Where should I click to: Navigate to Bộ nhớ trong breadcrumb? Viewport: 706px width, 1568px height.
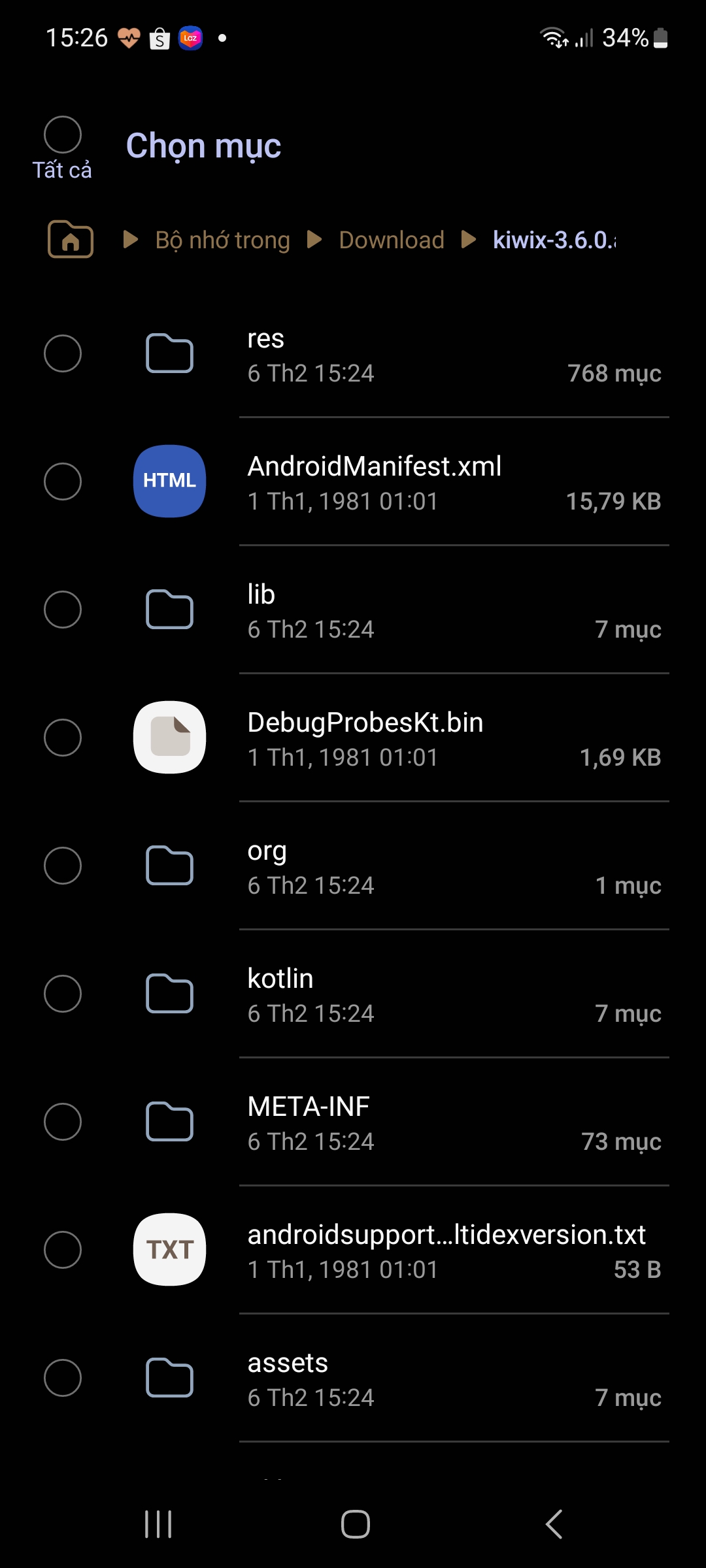coord(222,241)
